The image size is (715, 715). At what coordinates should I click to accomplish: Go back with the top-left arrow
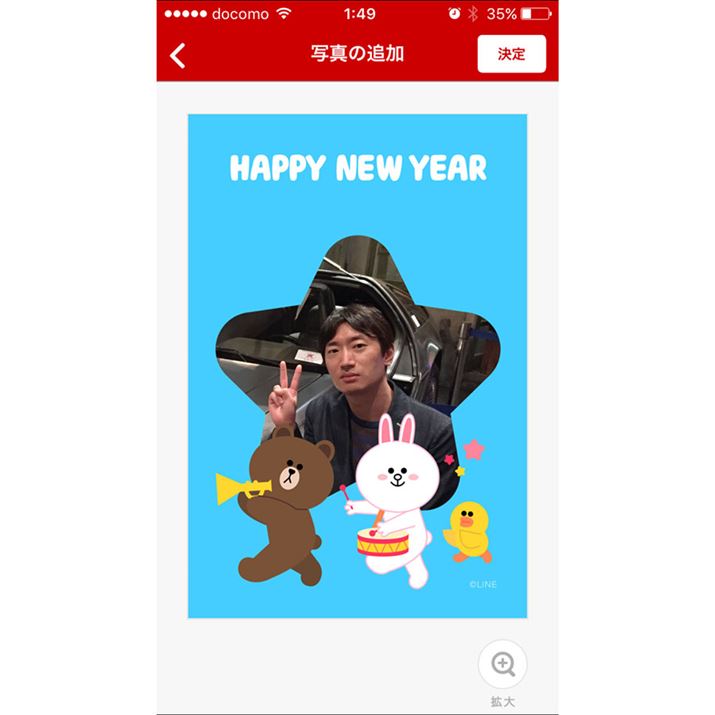(x=178, y=55)
